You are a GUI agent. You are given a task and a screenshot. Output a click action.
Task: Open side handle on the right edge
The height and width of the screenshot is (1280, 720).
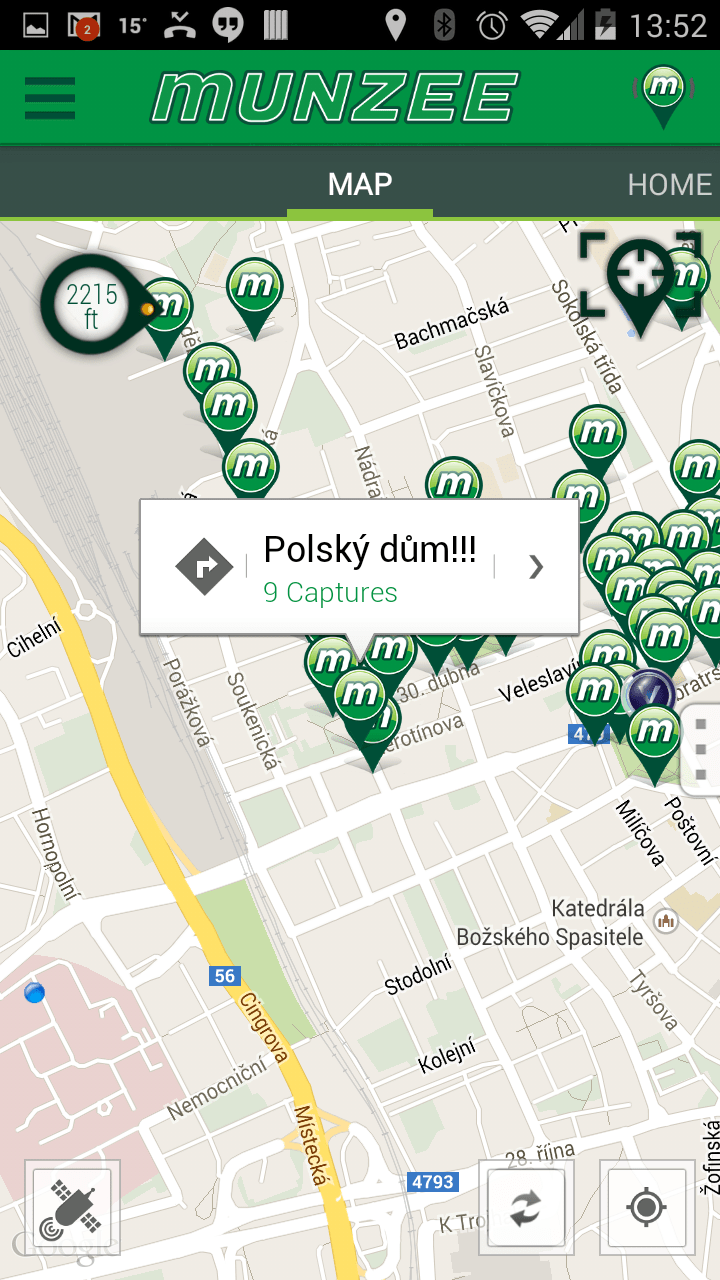click(701, 748)
